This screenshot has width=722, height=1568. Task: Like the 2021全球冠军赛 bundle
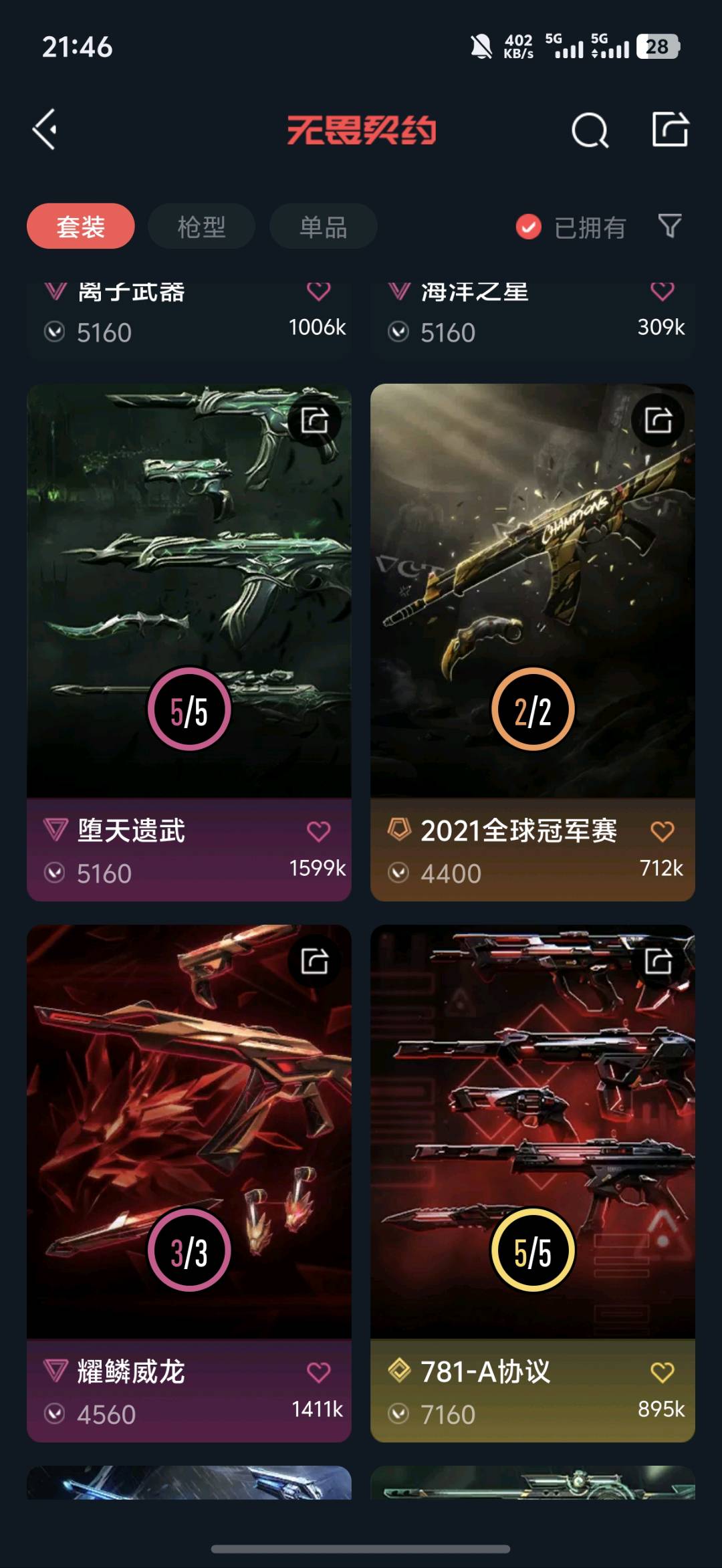point(663,831)
